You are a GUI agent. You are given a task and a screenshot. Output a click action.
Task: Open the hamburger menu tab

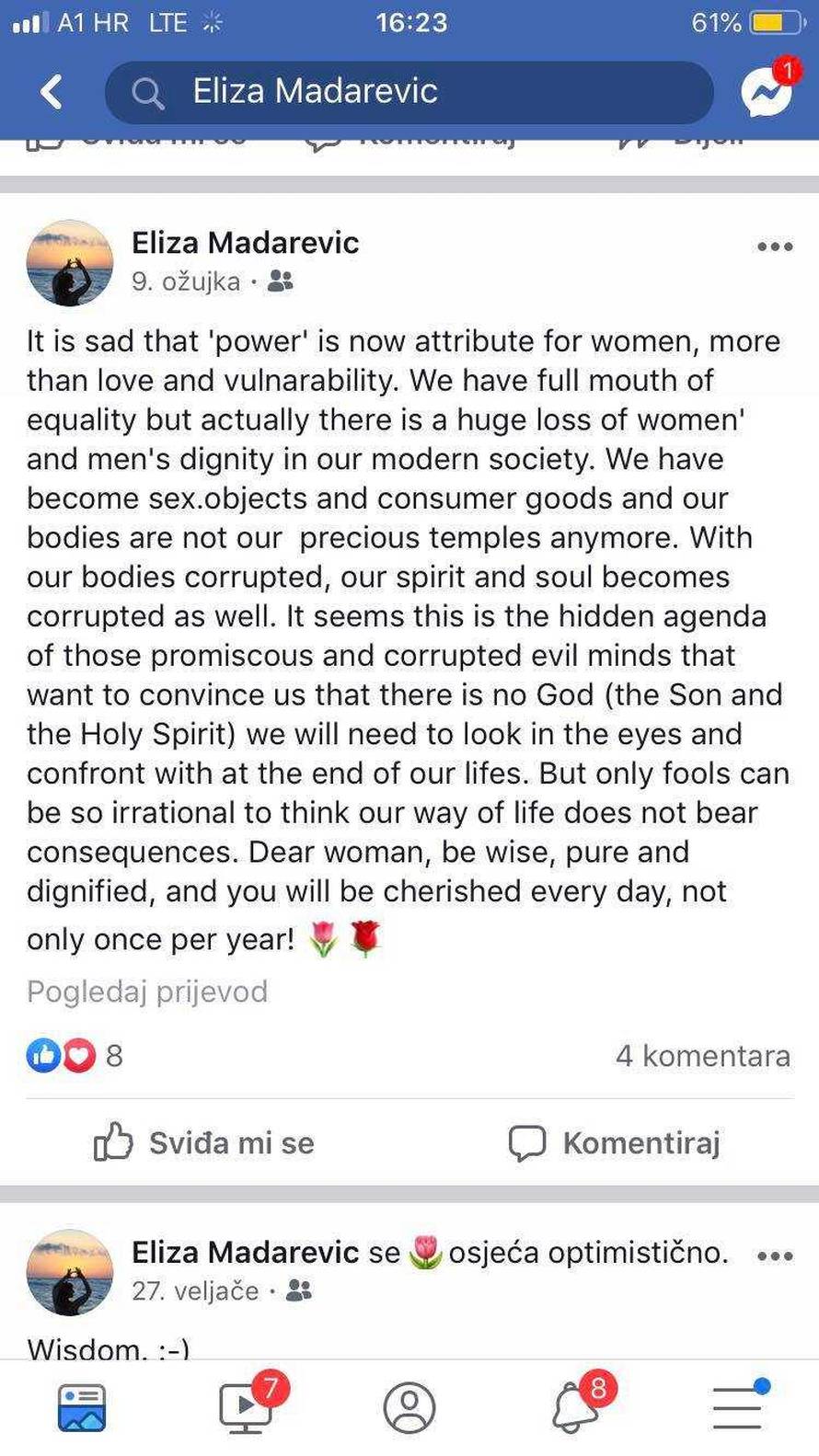(x=738, y=1407)
